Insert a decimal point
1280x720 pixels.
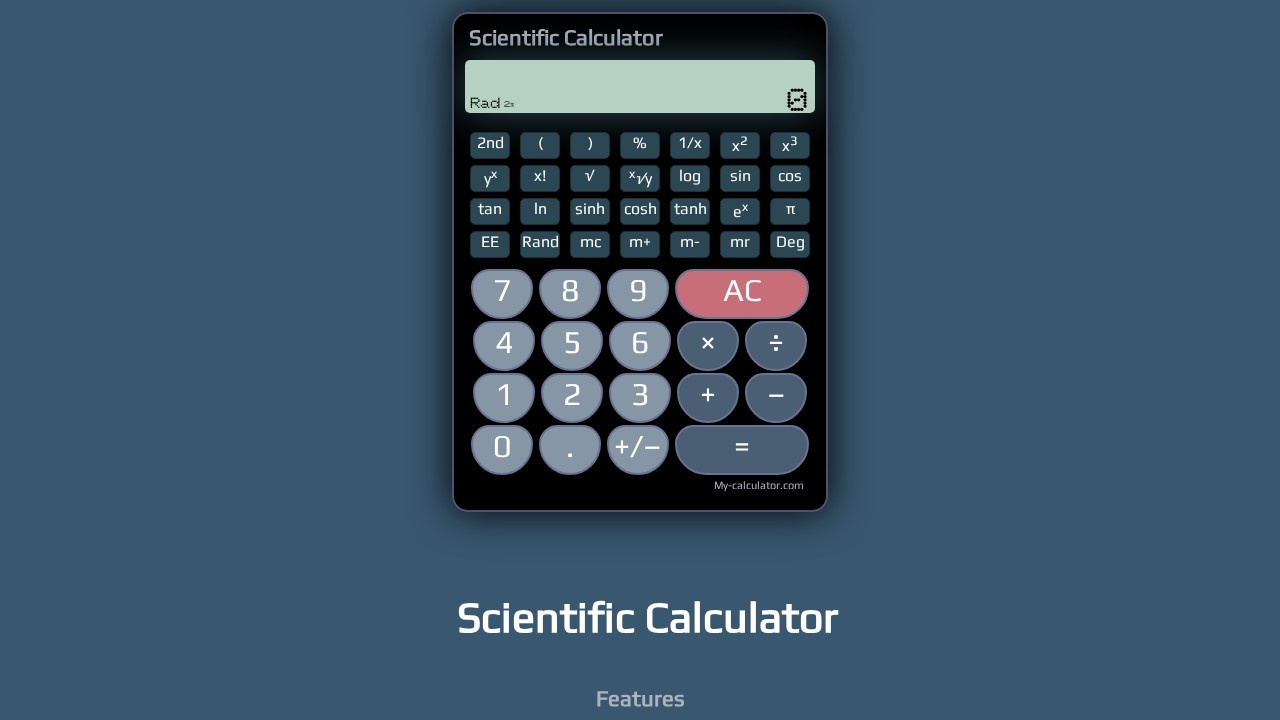point(570,448)
